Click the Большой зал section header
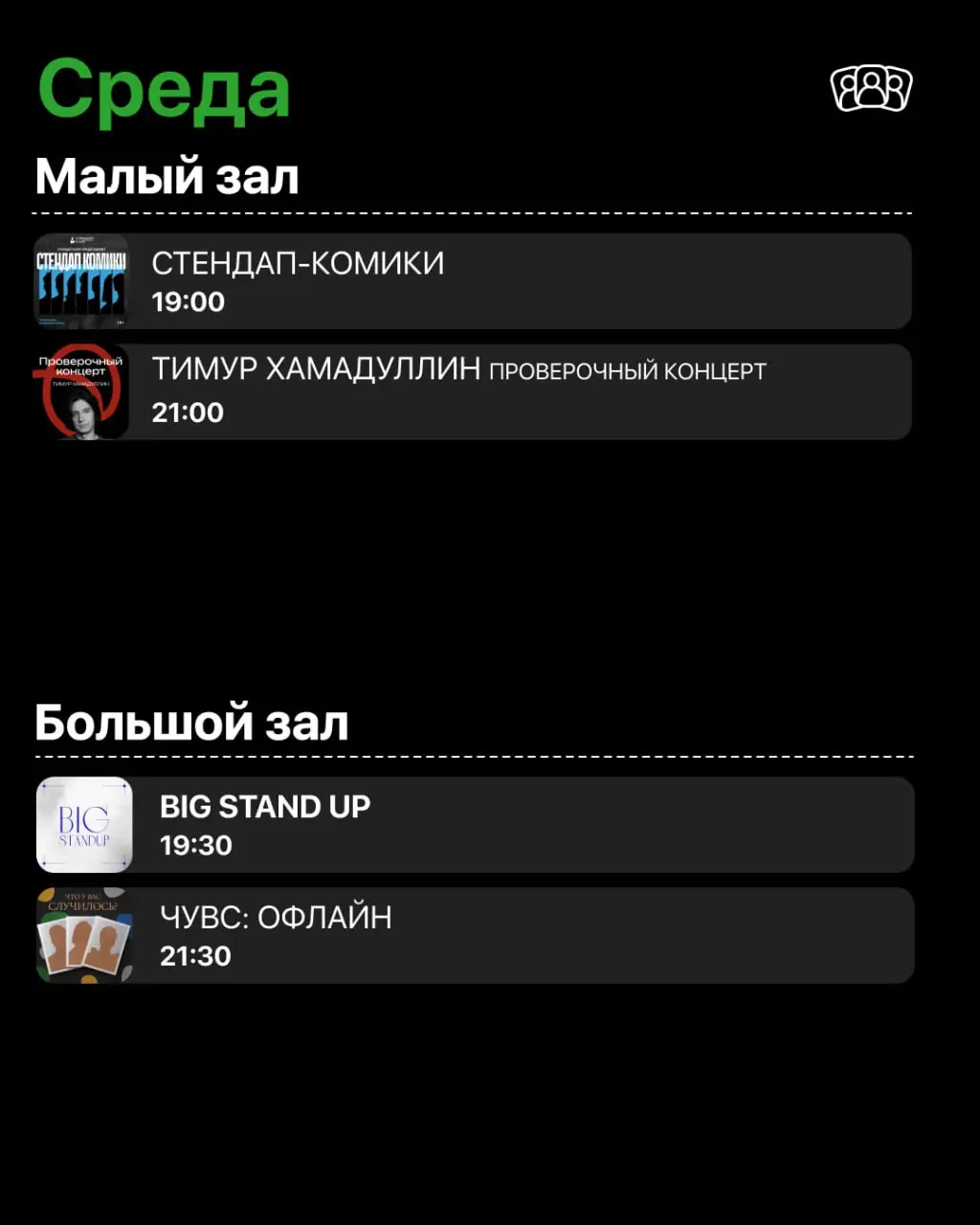This screenshot has width=980, height=1225. (x=191, y=724)
